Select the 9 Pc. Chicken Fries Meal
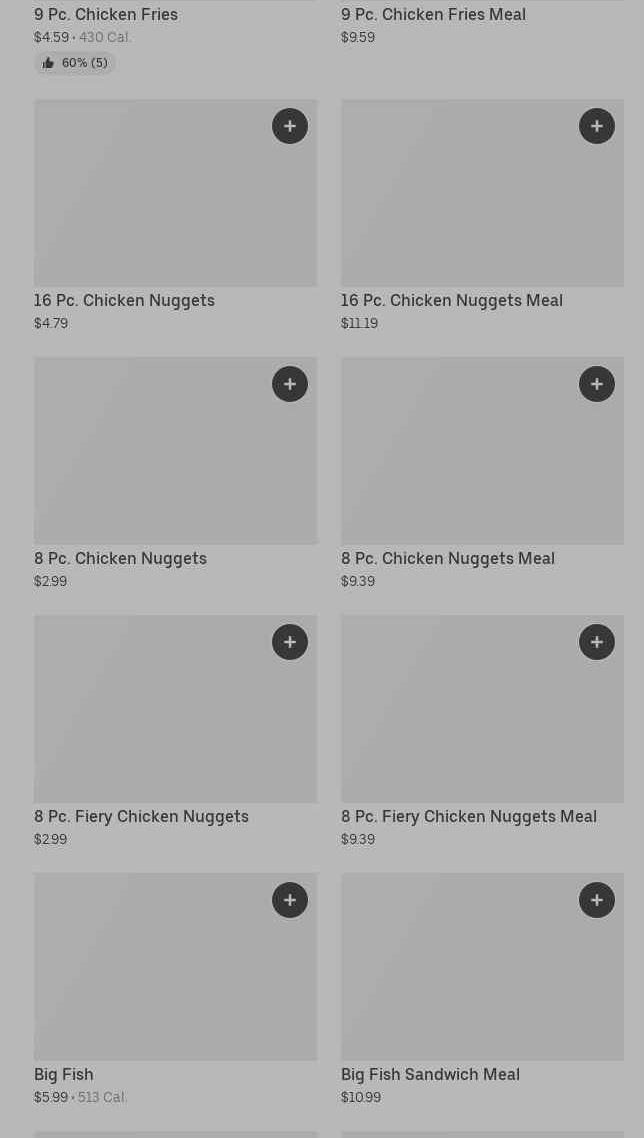 (x=433, y=15)
